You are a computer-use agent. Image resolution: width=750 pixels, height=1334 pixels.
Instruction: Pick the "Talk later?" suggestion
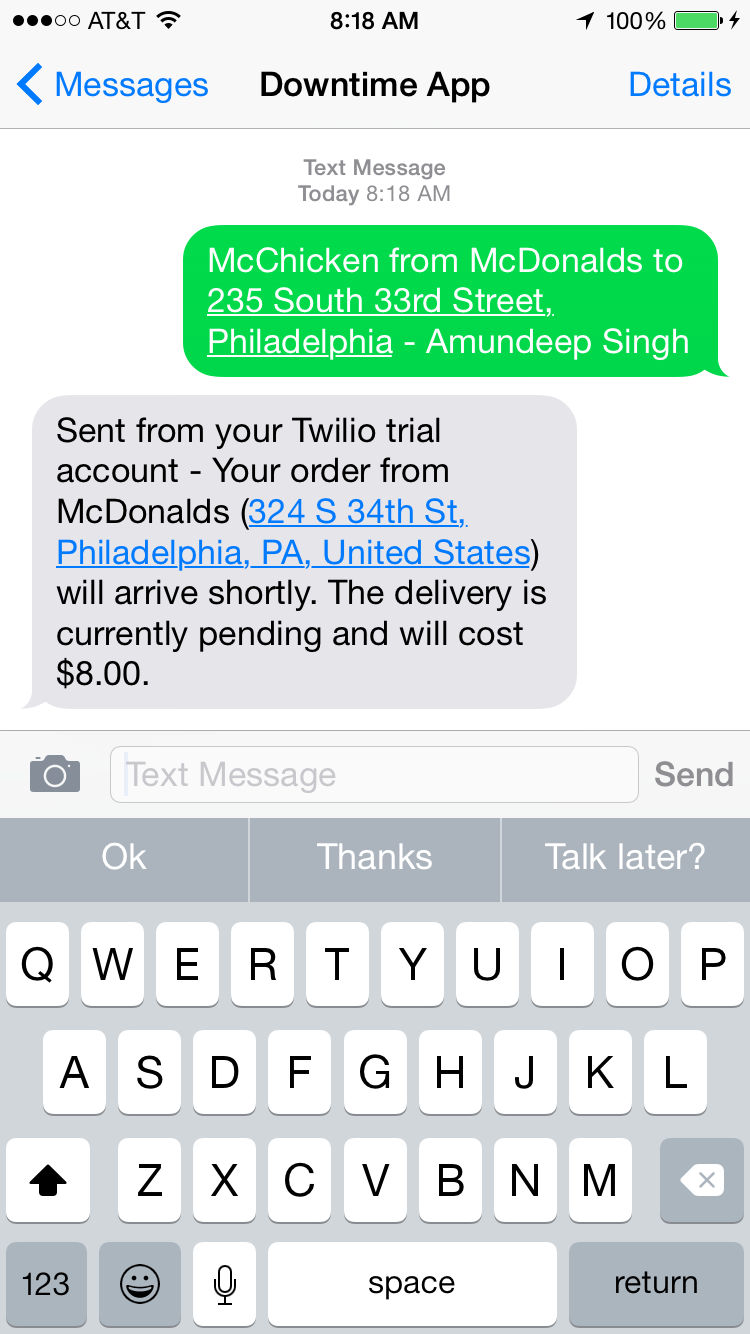point(625,858)
